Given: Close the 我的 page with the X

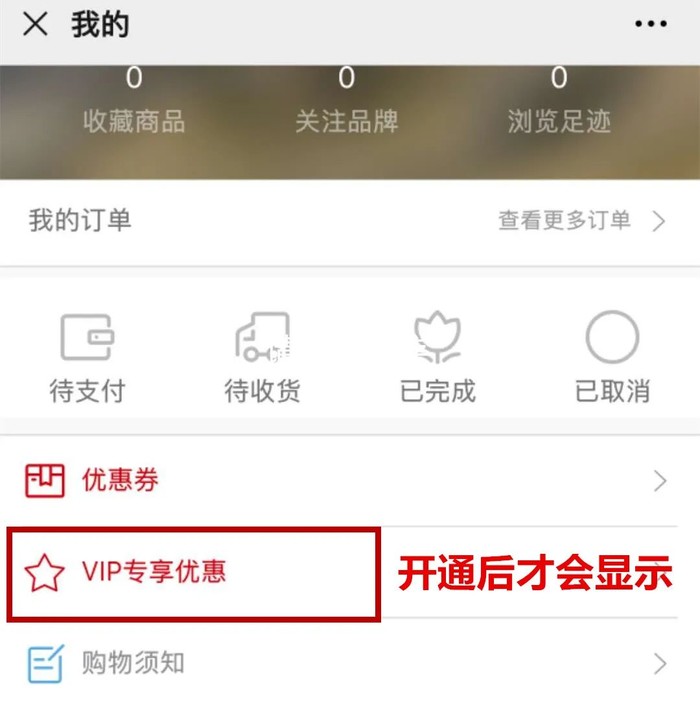Looking at the screenshot, I should (x=35, y=25).
